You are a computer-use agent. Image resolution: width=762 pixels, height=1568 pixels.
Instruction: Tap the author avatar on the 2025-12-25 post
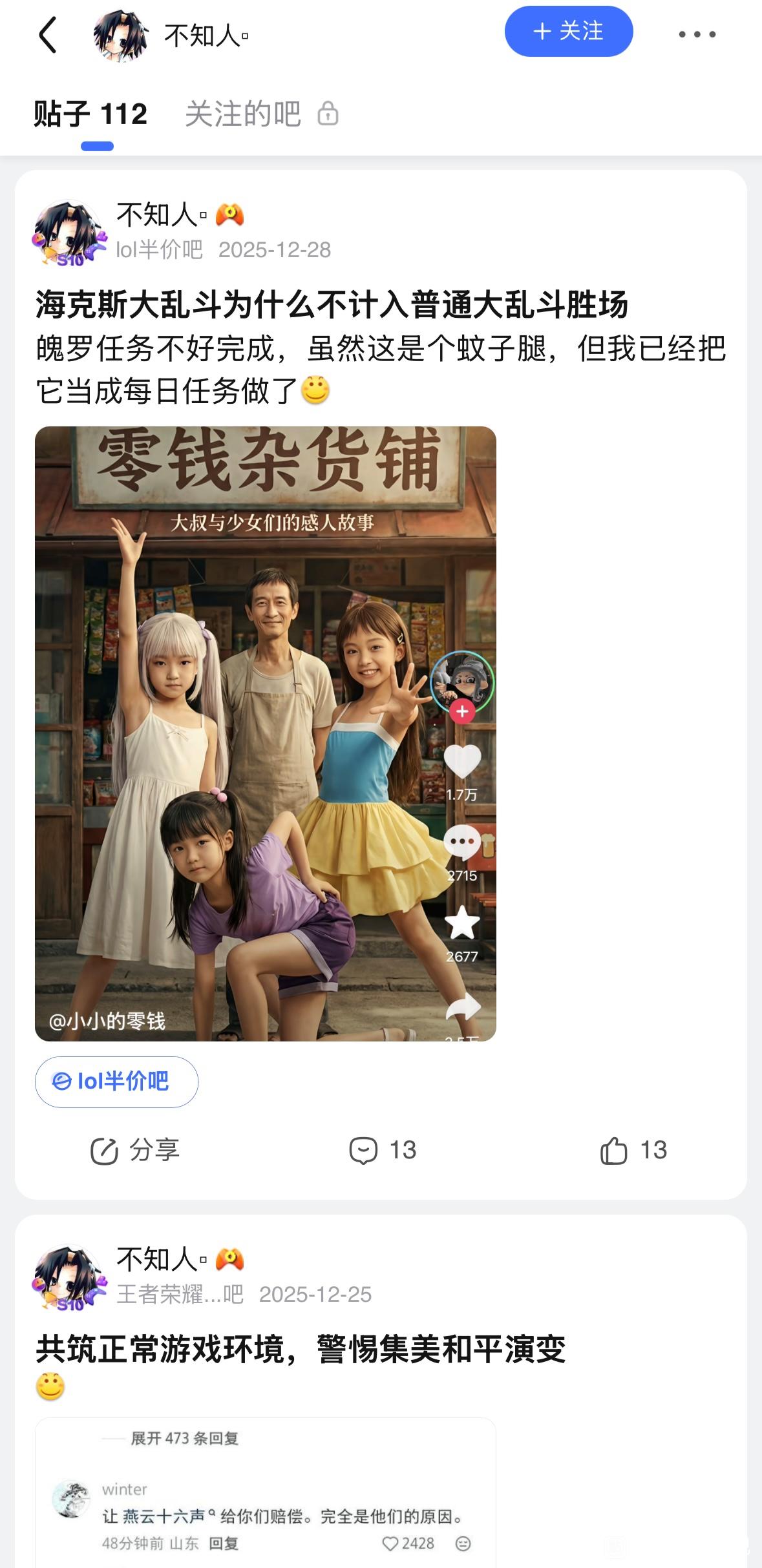click(x=68, y=1277)
